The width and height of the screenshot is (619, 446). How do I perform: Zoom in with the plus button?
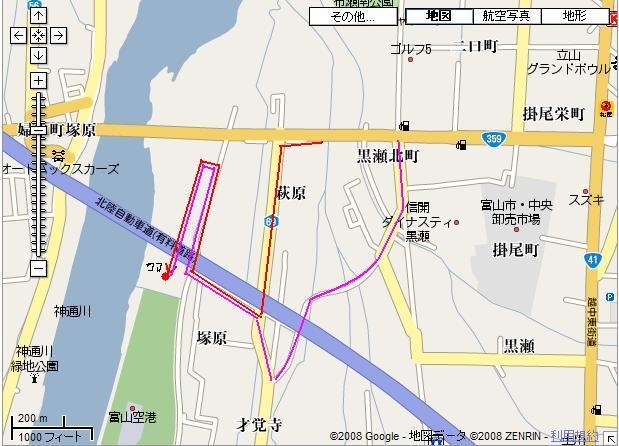click(38, 80)
